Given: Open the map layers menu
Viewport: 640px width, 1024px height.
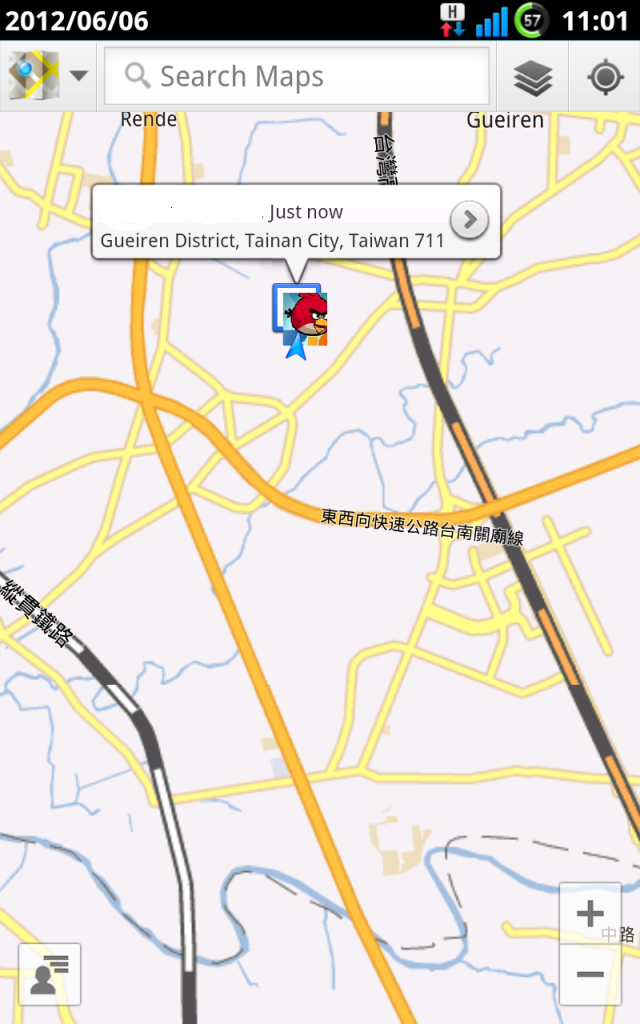Looking at the screenshot, I should (x=533, y=77).
